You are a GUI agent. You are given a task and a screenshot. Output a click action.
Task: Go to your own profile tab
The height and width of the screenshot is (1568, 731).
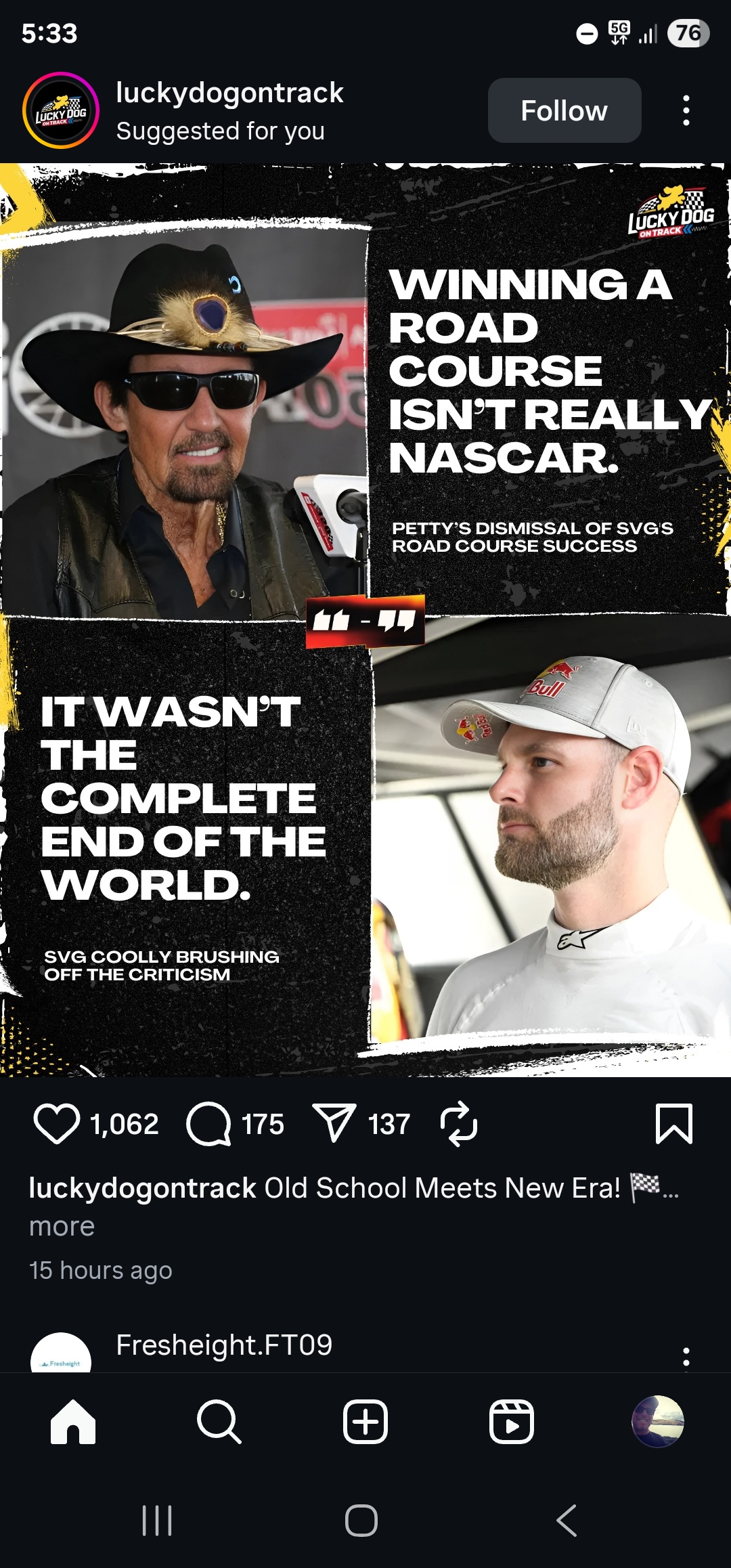click(657, 1422)
